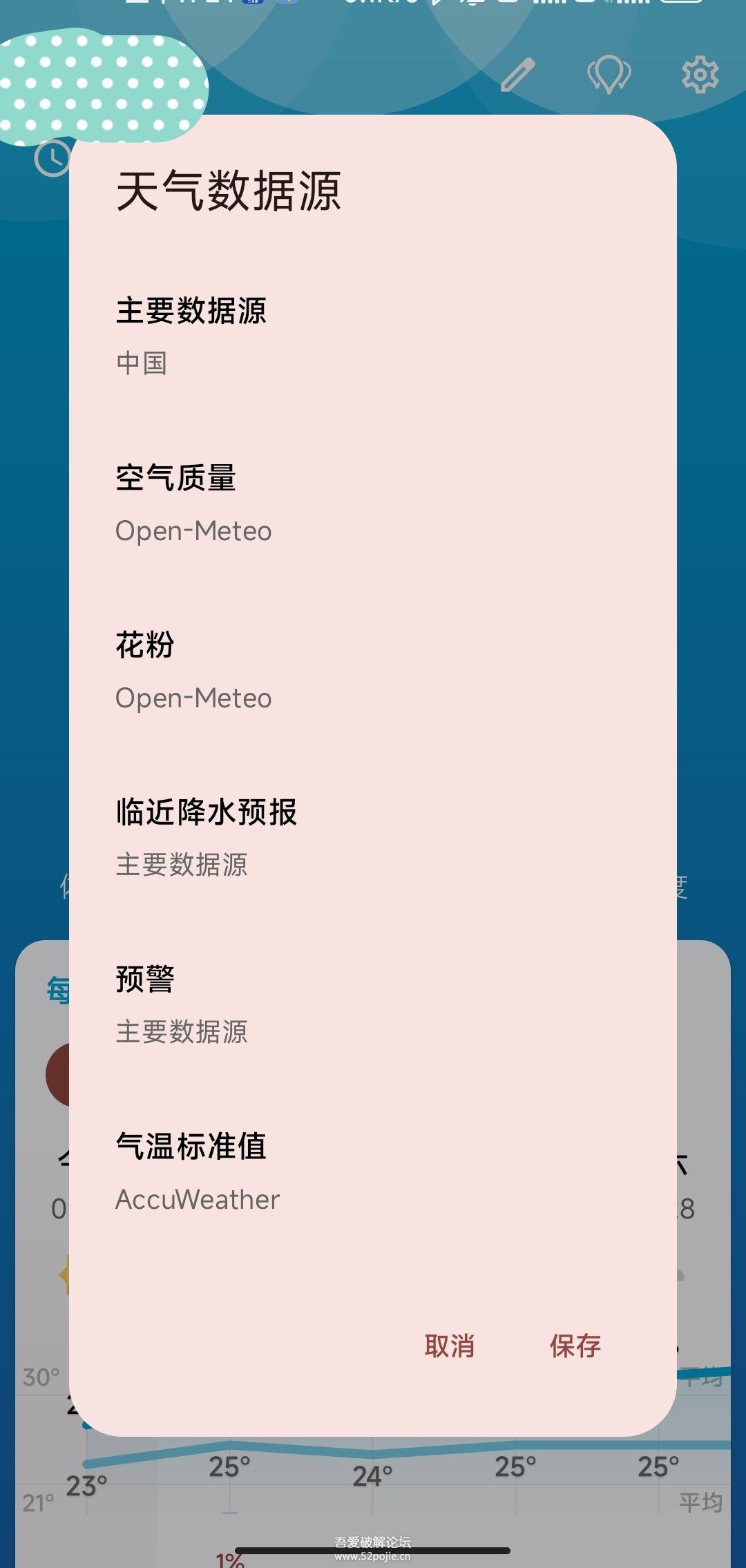Open 临近降水预报 source setting
The height and width of the screenshot is (1568, 746).
(373, 838)
